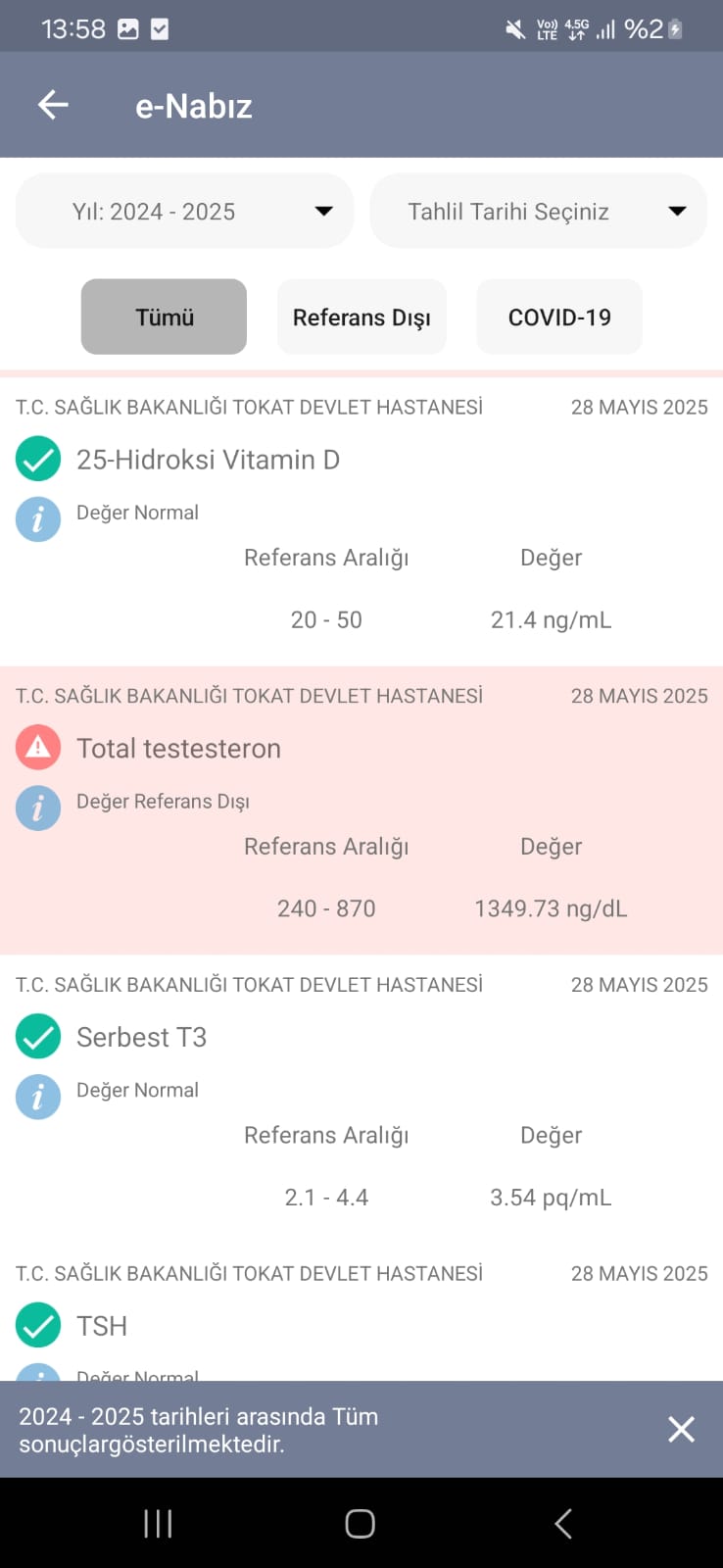
Task: Open info icon for 25-Hidroksi Vitamin D
Action: tap(38, 518)
